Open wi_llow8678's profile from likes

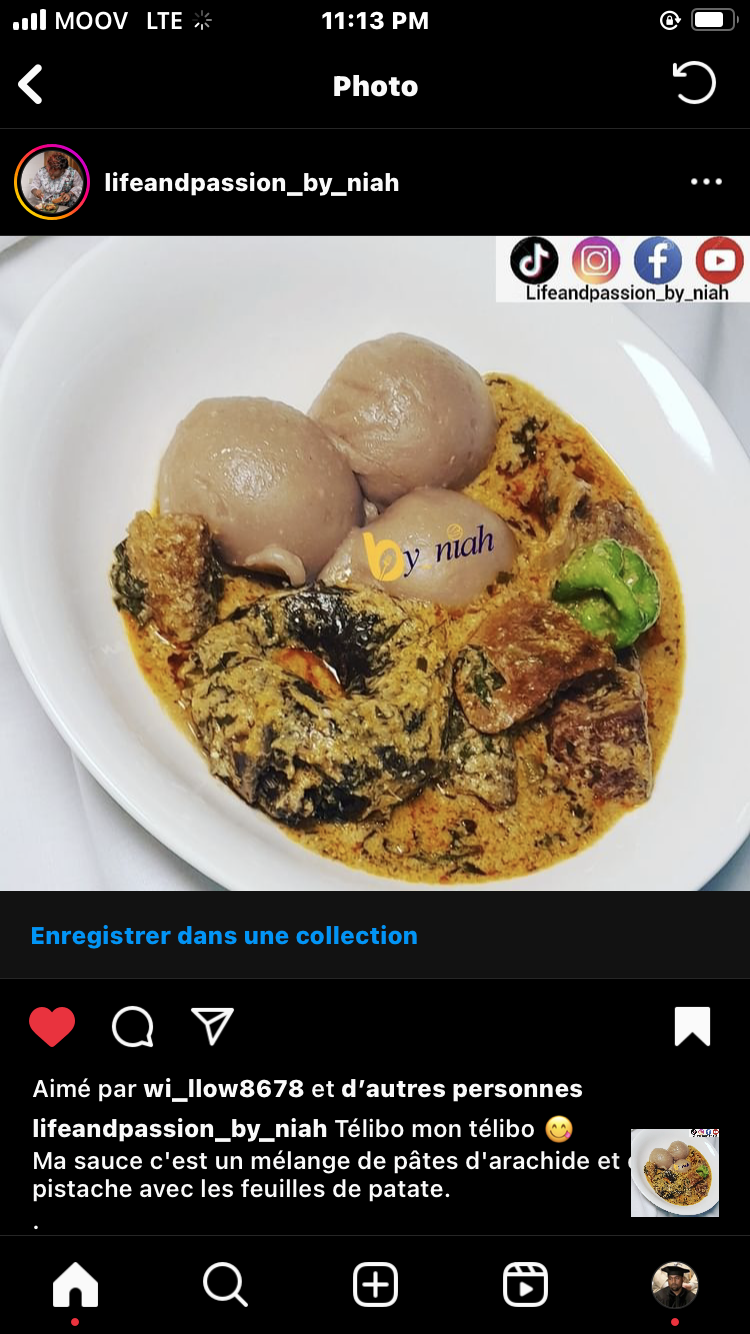coord(224,1089)
